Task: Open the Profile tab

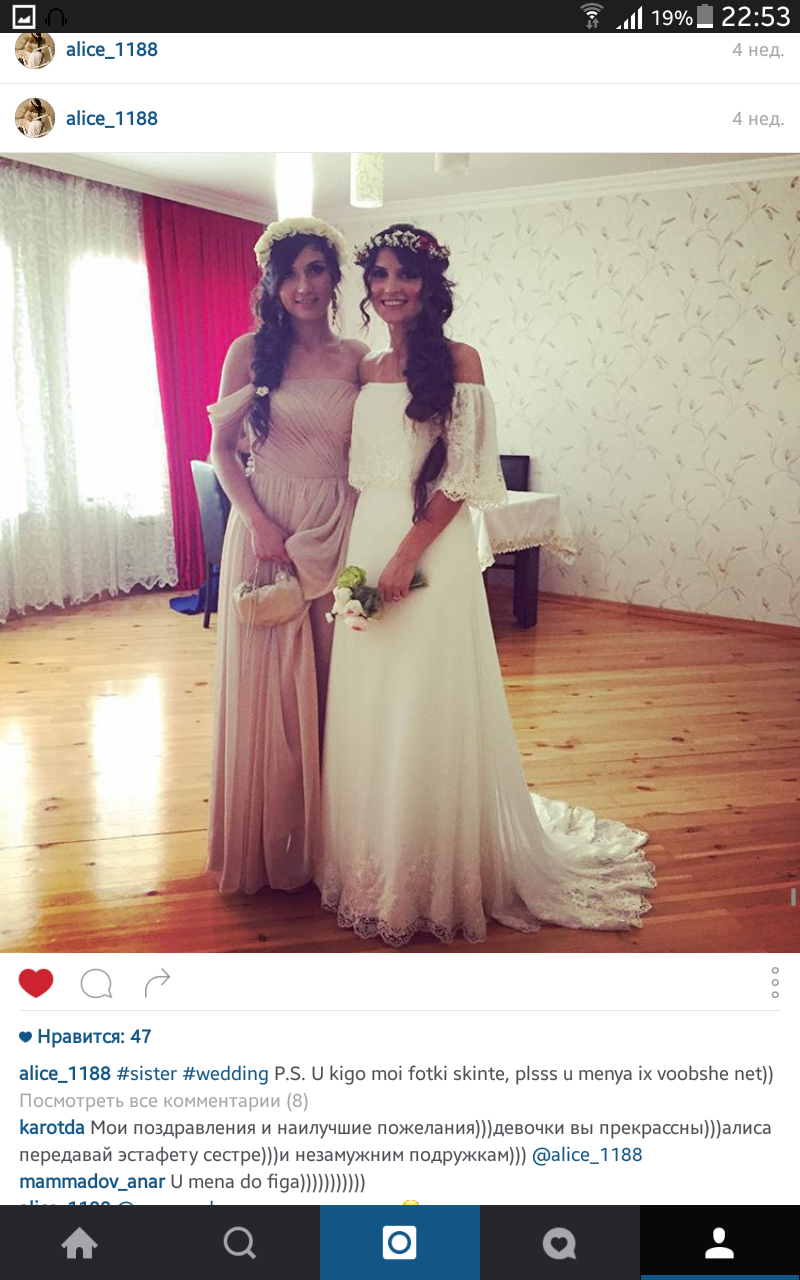Action: point(720,1243)
